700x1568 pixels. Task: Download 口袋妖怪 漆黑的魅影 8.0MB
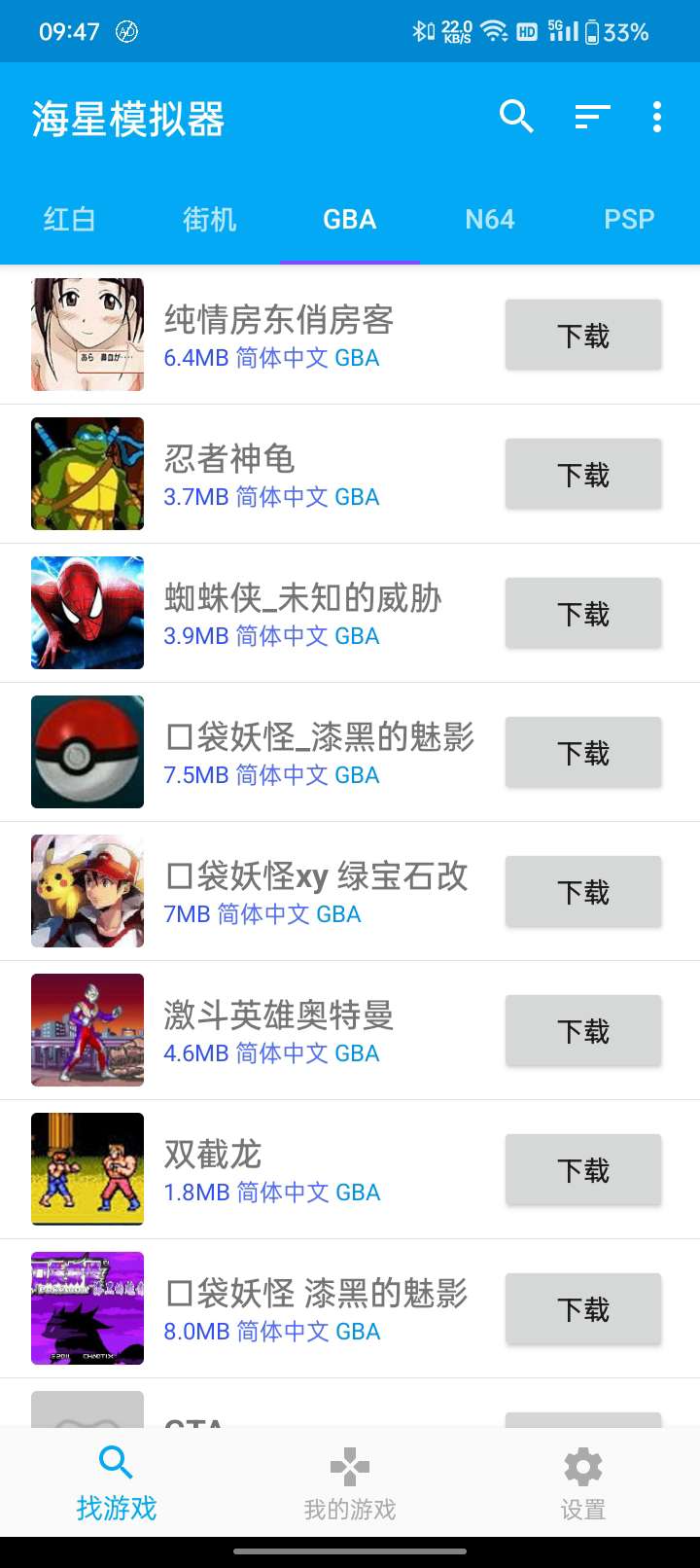pyautogui.click(x=583, y=1309)
